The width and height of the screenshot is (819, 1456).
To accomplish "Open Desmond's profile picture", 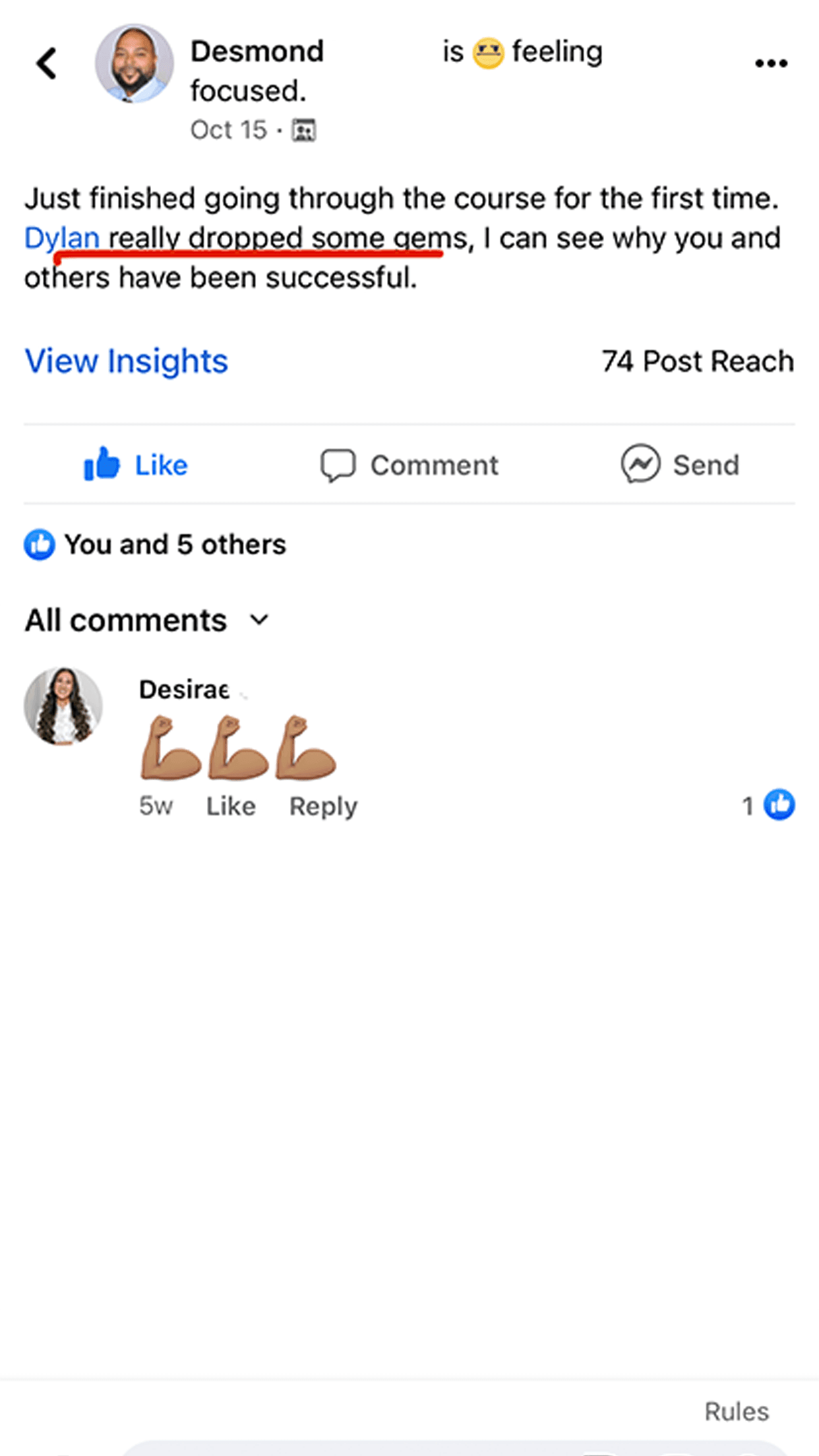I will (x=135, y=64).
